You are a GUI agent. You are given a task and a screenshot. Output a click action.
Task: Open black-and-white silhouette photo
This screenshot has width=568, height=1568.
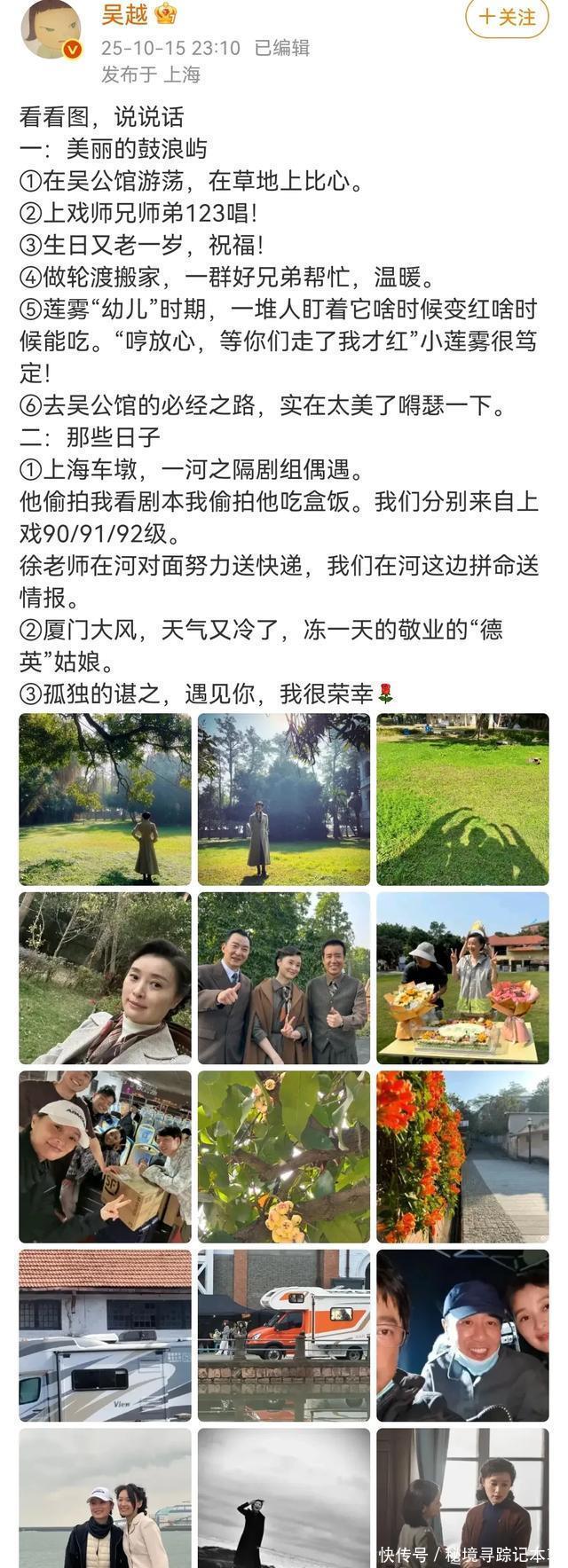pos(283,1497)
